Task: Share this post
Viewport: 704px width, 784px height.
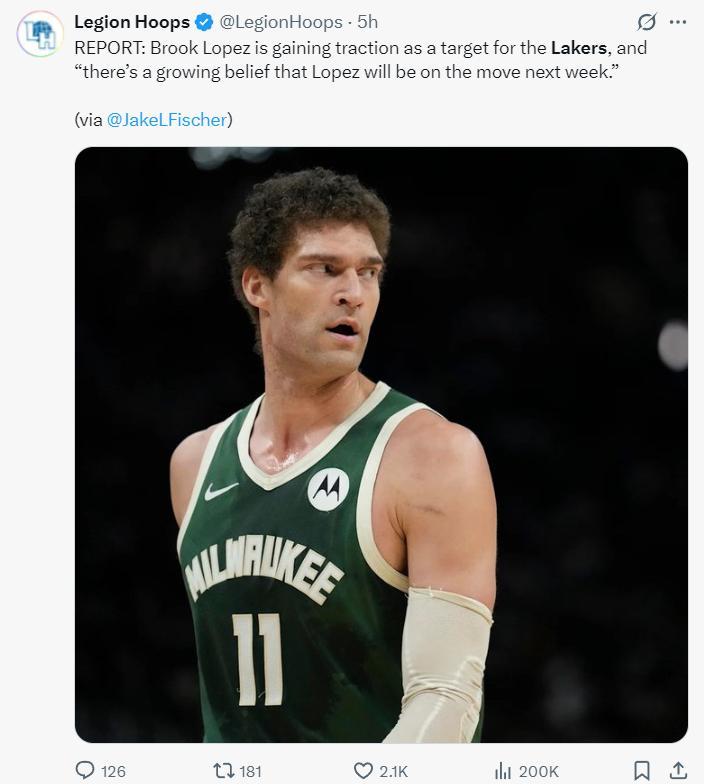Action: 678,770
